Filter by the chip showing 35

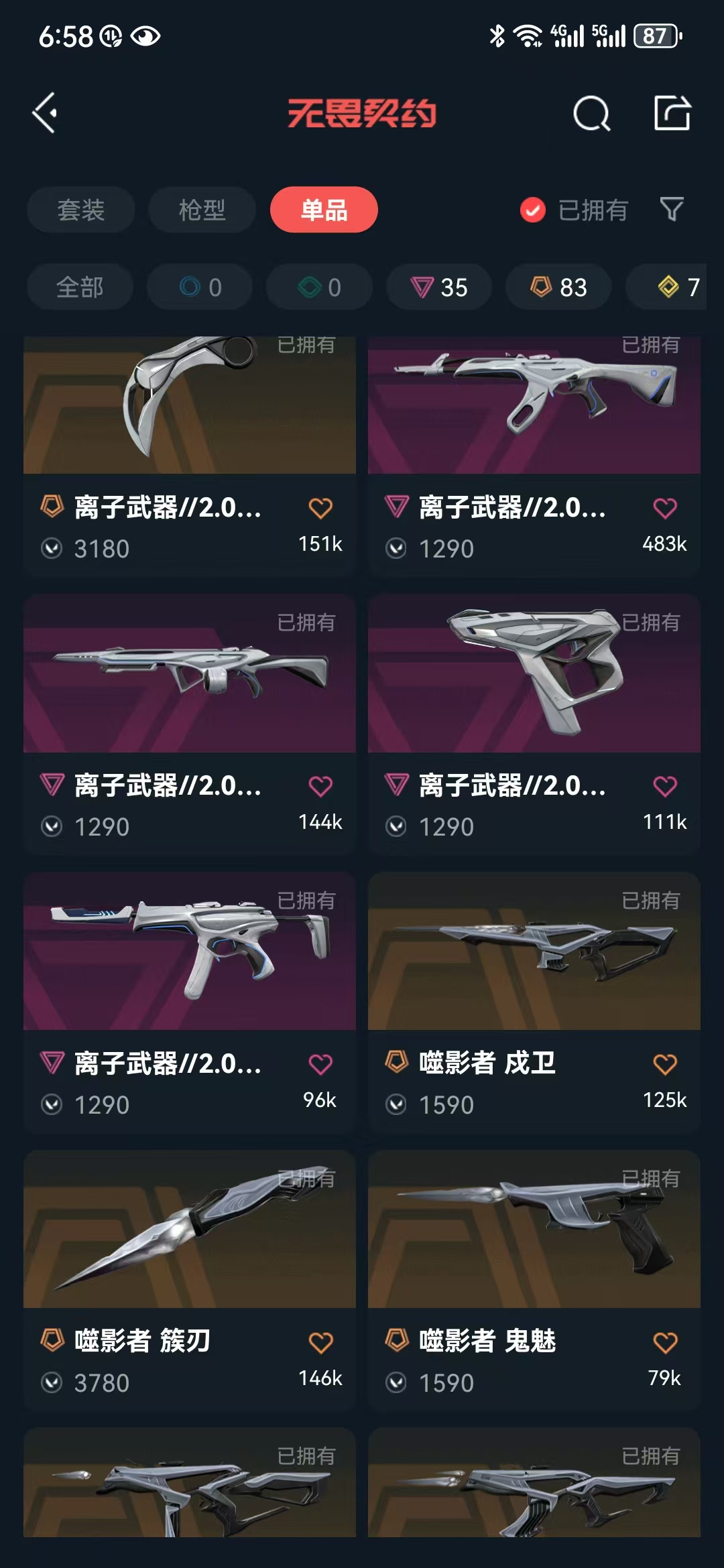[439, 287]
